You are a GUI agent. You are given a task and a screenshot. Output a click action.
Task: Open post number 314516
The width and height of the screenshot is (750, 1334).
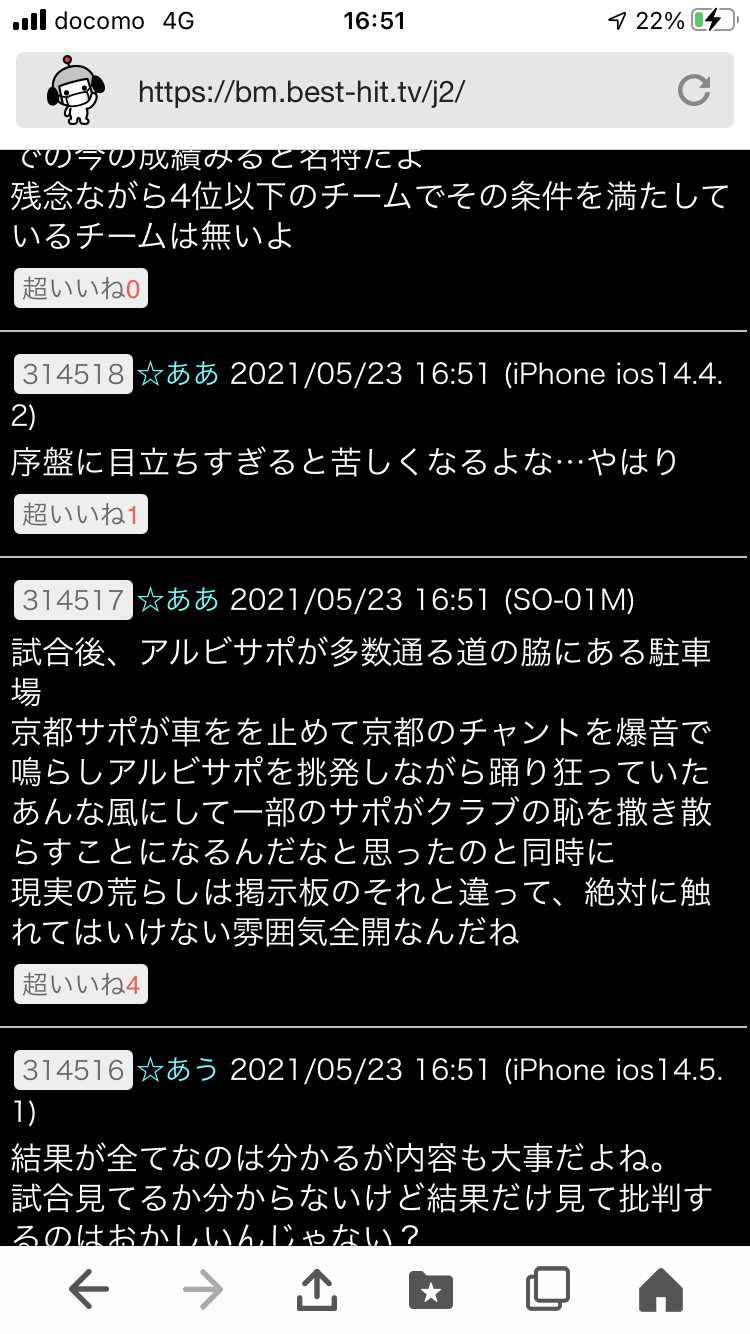pyautogui.click(x=73, y=1070)
